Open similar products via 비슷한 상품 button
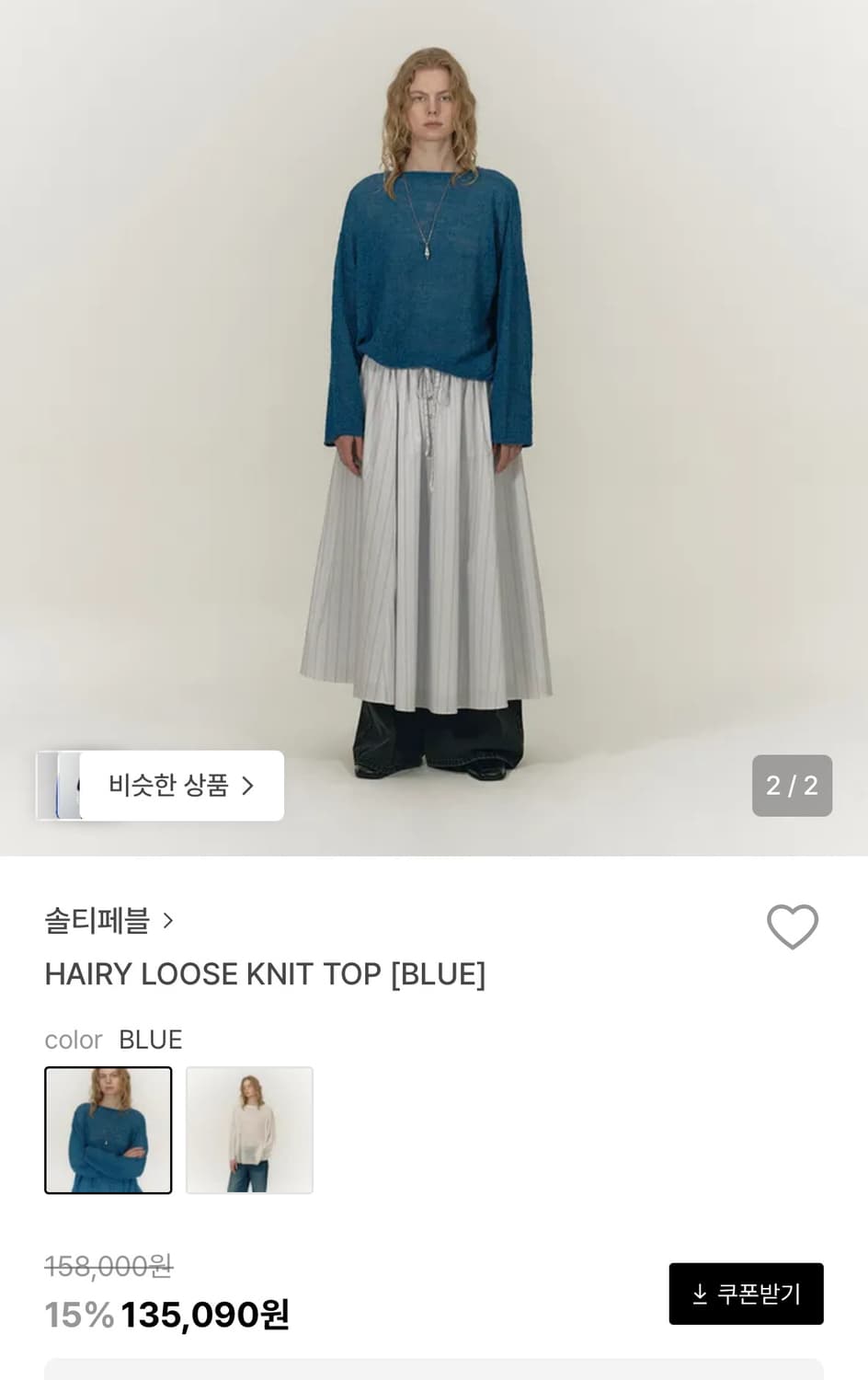 [179, 786]
